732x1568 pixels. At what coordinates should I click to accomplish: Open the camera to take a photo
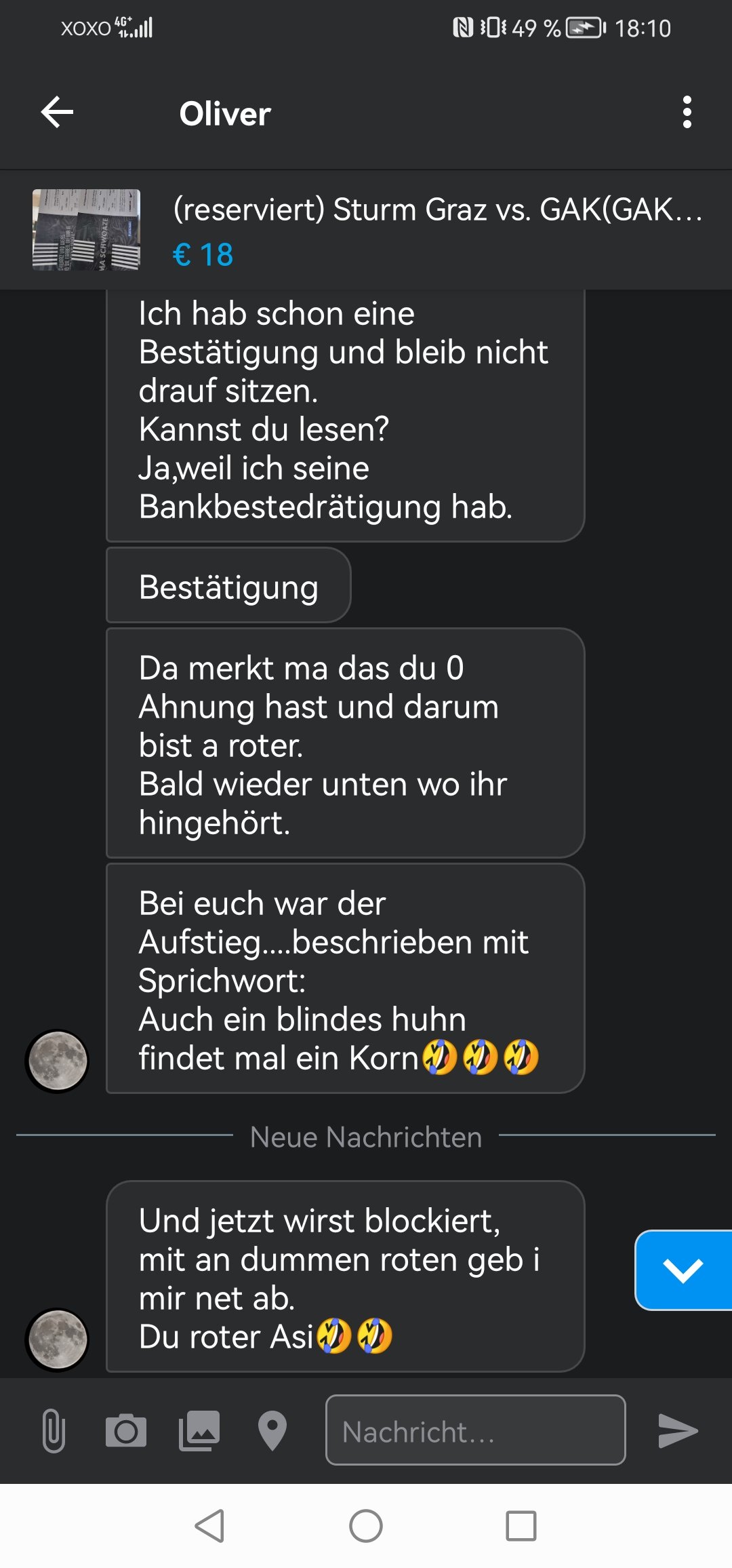pyautogui.click(x=126, y=1430)
